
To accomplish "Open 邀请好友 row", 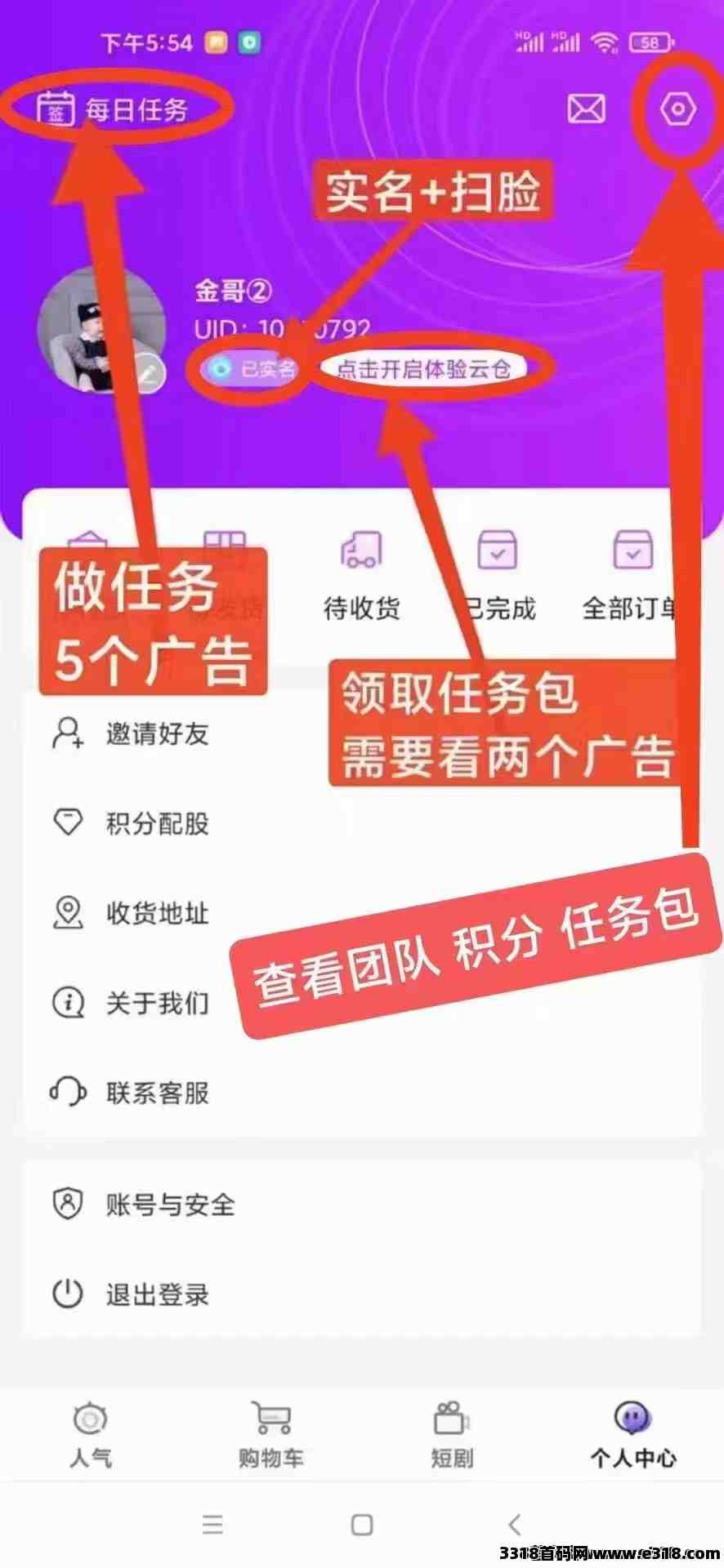I will pos(361,733).
